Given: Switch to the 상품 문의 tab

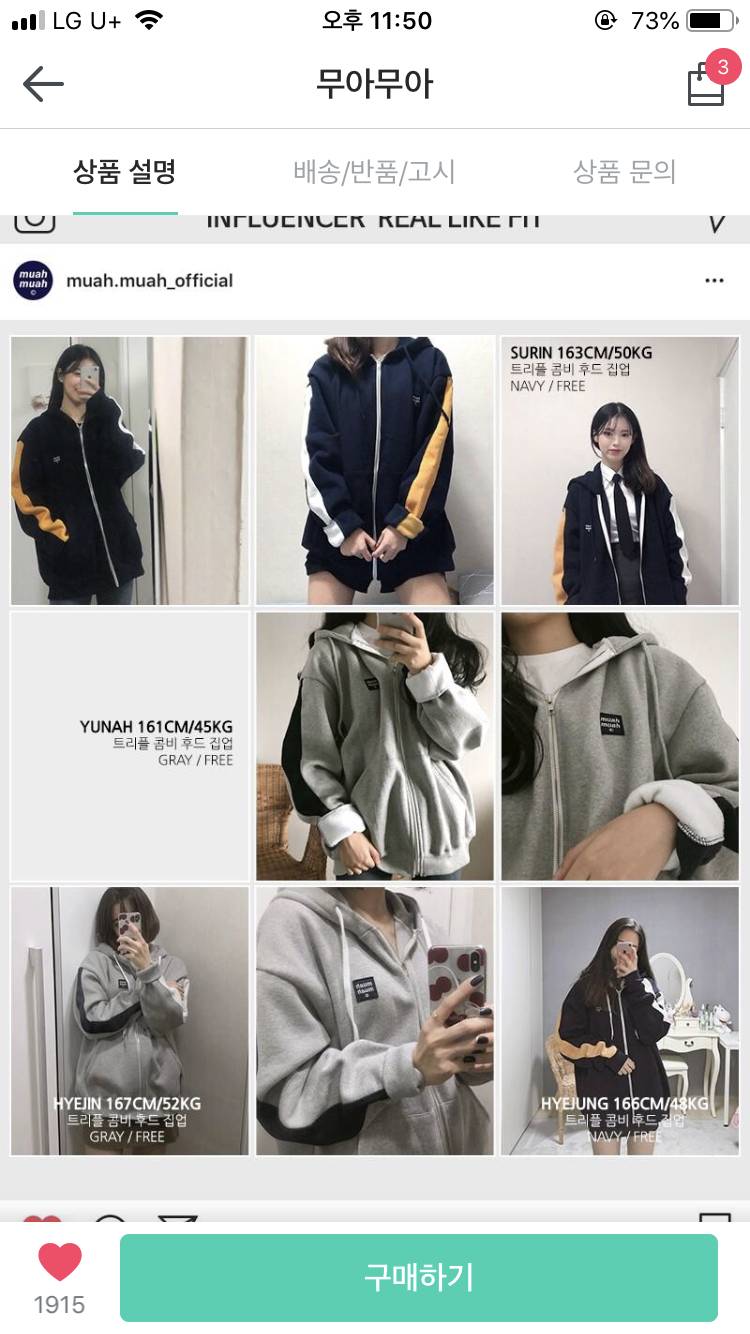Looking at the screenshot, I should [624, 172].
